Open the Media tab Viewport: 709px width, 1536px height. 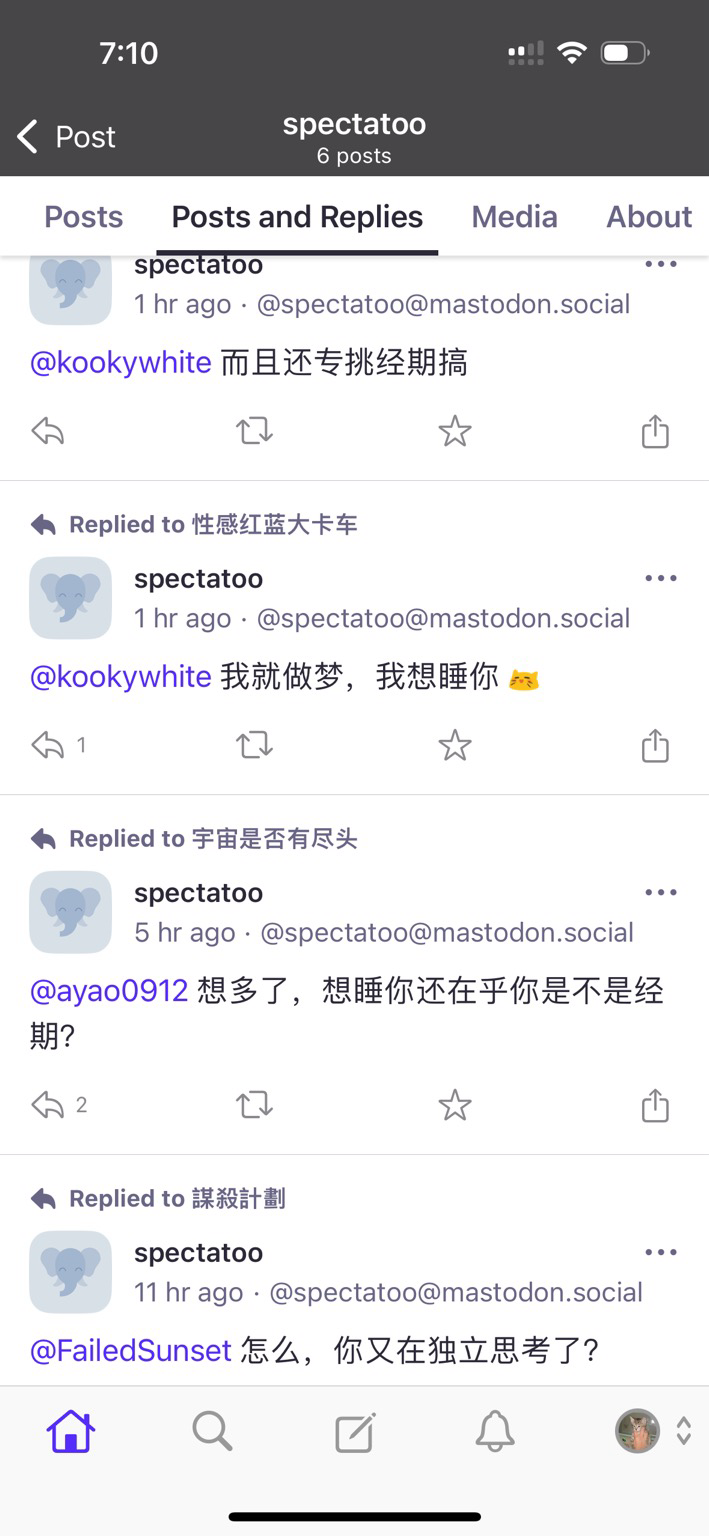514,217
